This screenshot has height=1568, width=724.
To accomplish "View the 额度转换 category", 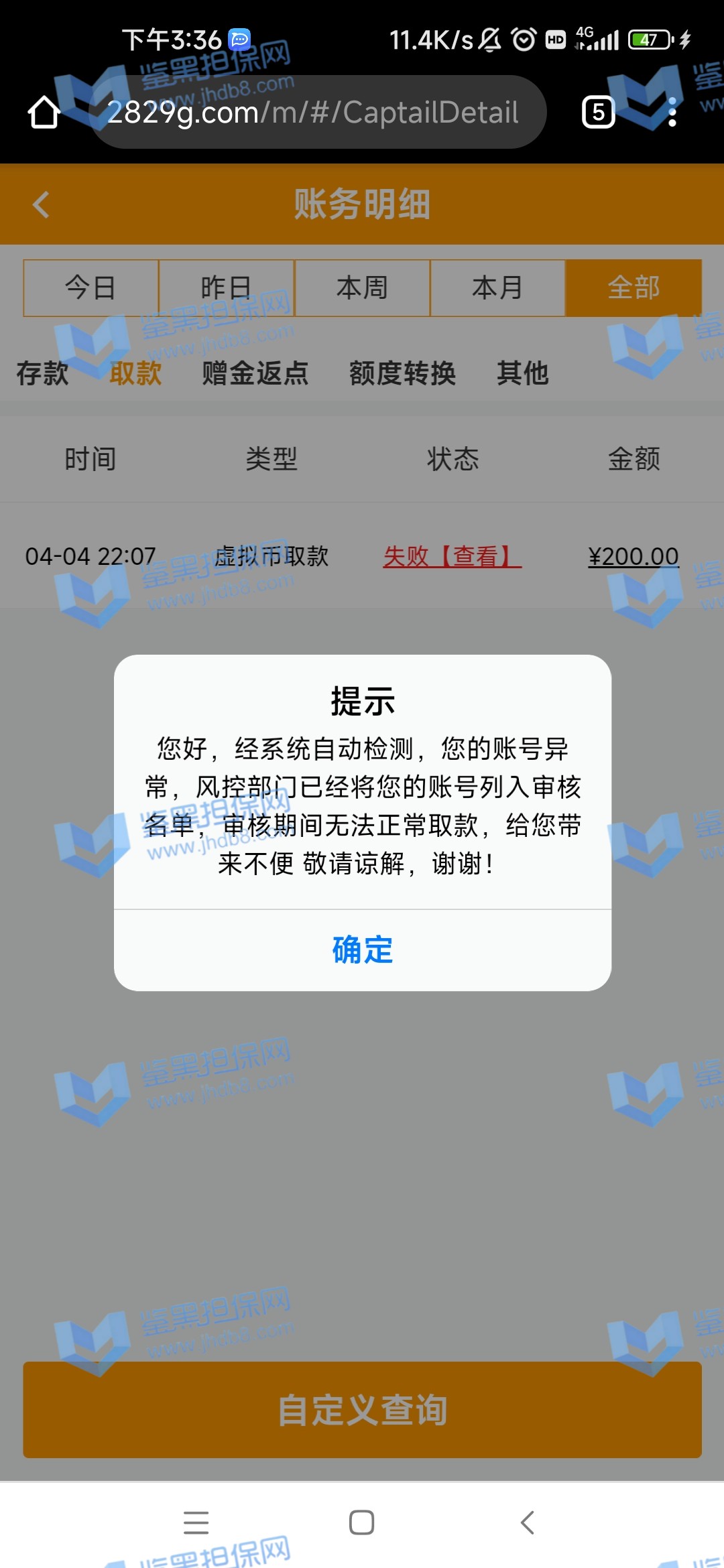I will pos(402,373).
